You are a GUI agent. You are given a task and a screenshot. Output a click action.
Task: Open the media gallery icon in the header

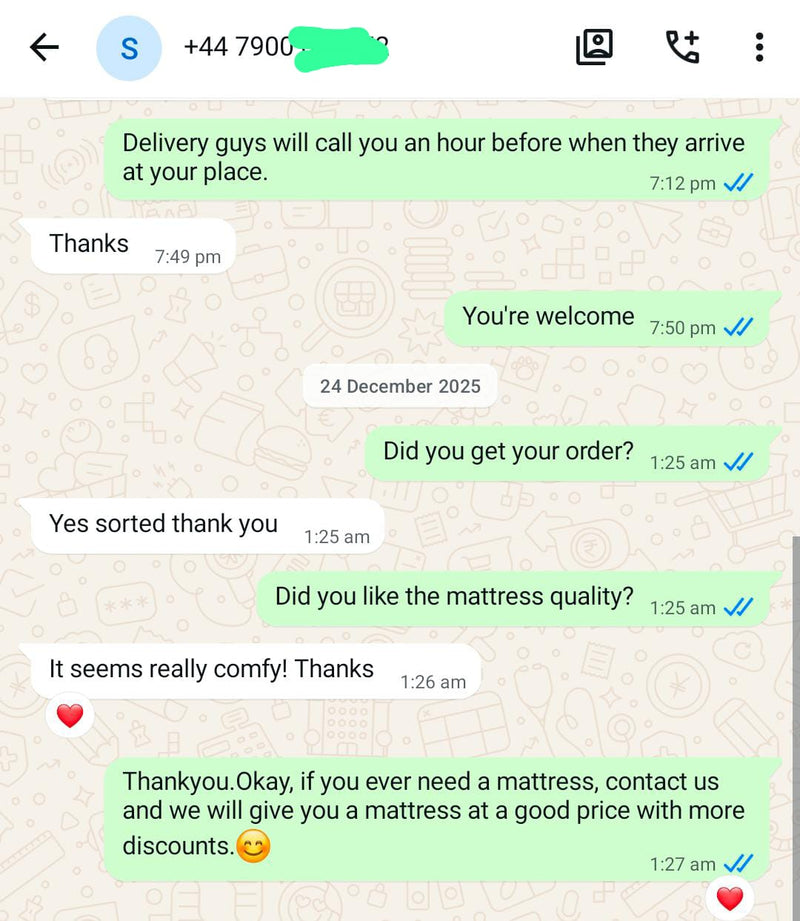point(594,47)
